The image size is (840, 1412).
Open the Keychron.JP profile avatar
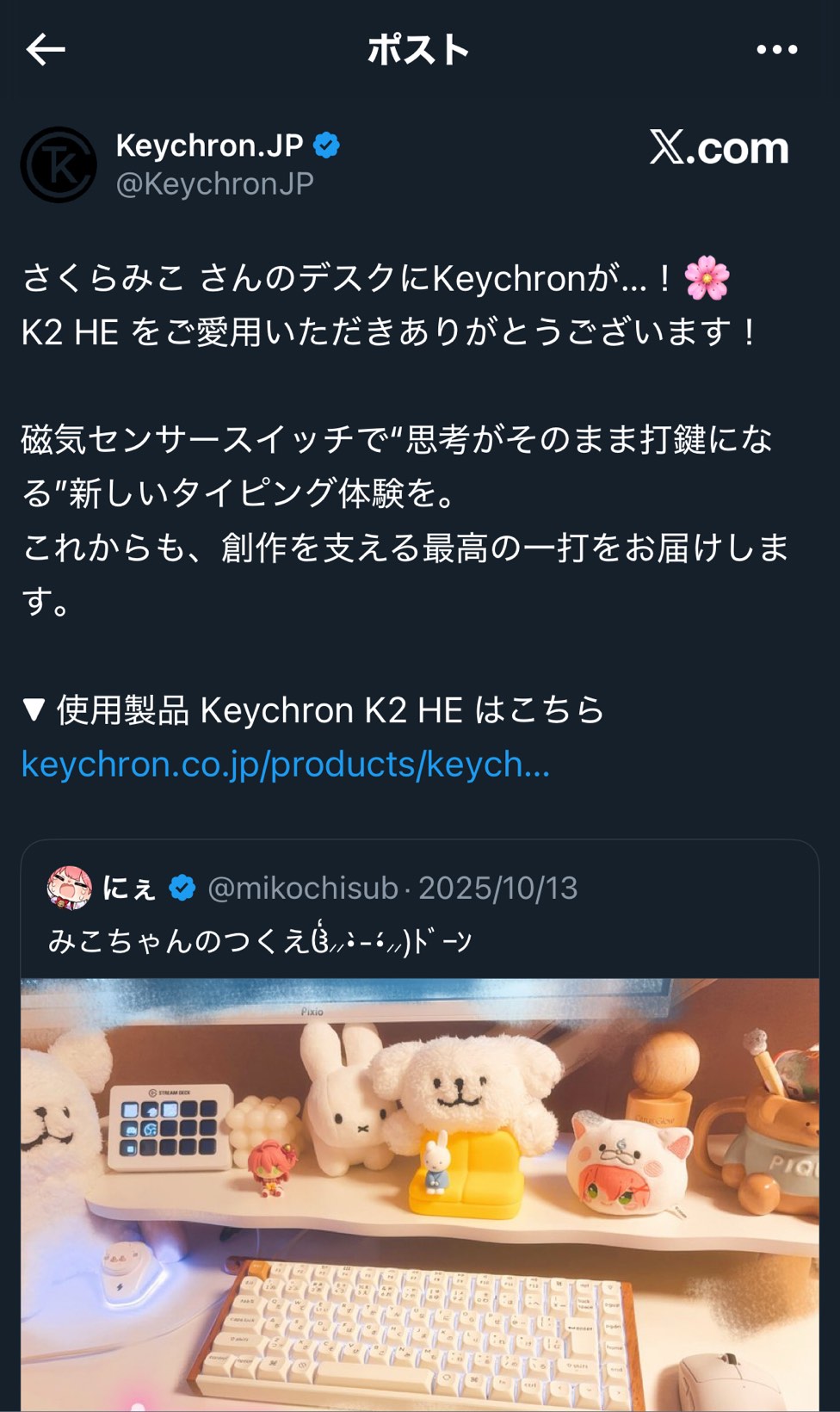pyautogui.click(x=59, y=164)
